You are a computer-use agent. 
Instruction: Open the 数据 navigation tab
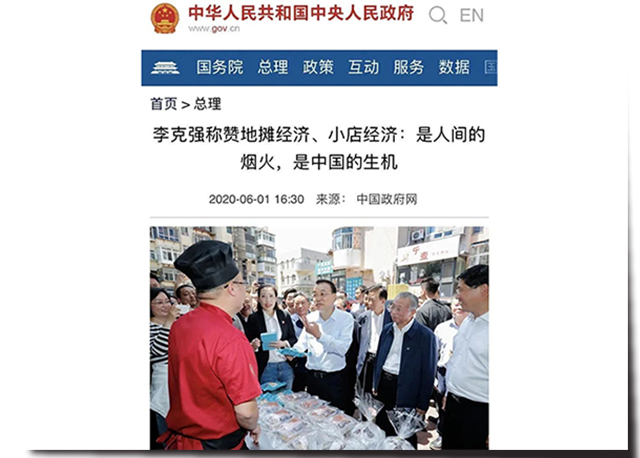pyautogui.click(x=453, y=67)
